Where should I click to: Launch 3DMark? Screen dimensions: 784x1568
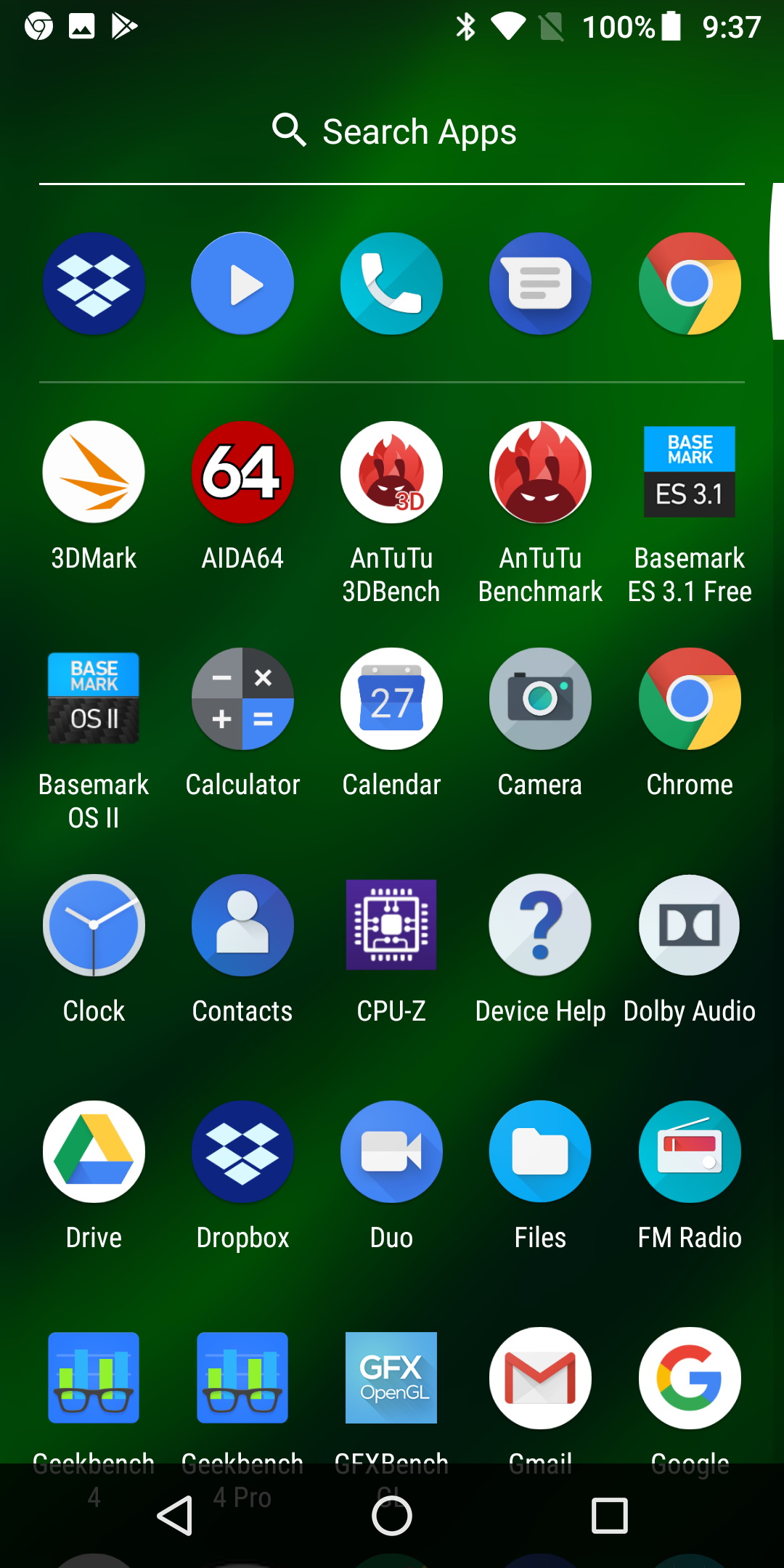(94, 473)
